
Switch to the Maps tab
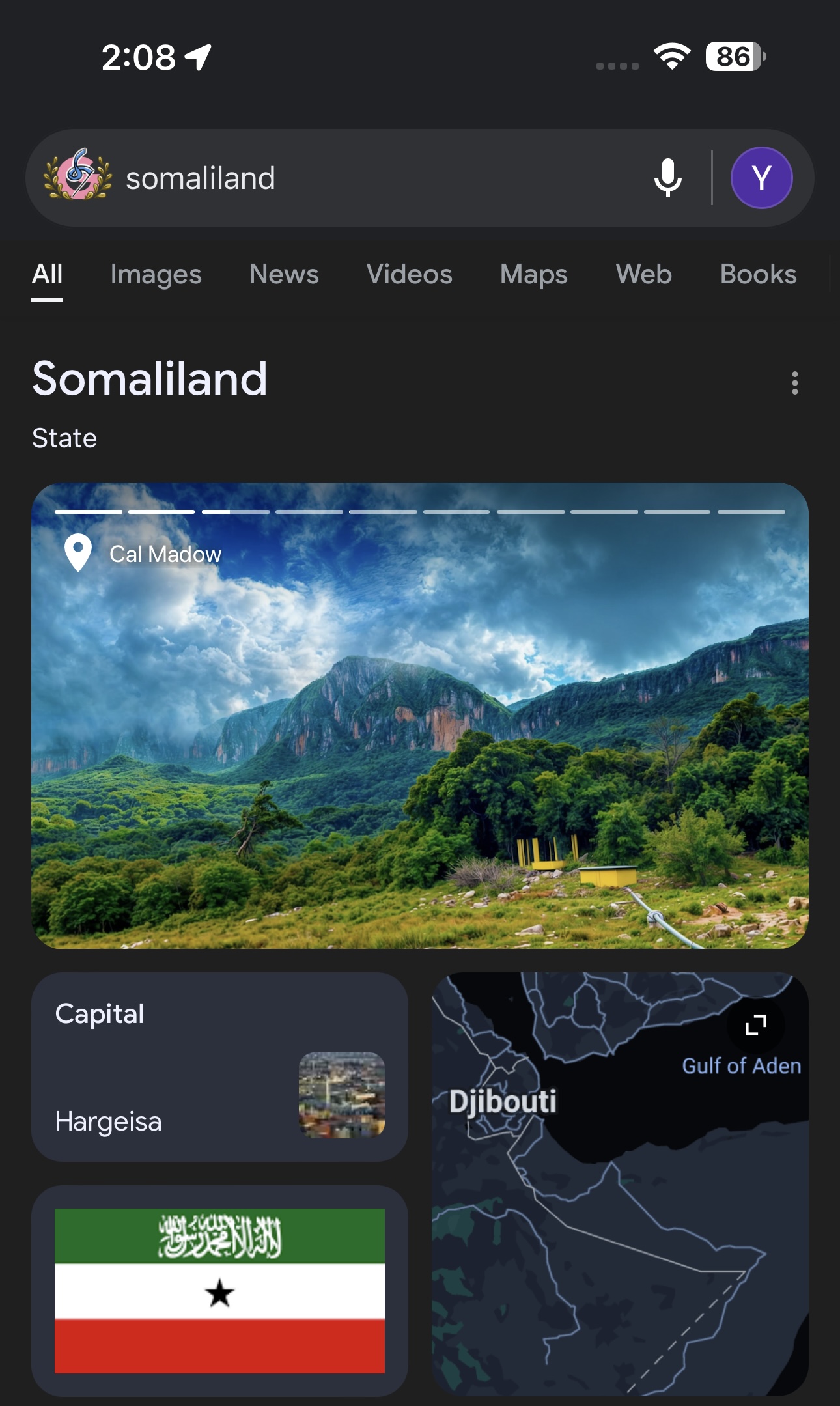coord(533,274)
